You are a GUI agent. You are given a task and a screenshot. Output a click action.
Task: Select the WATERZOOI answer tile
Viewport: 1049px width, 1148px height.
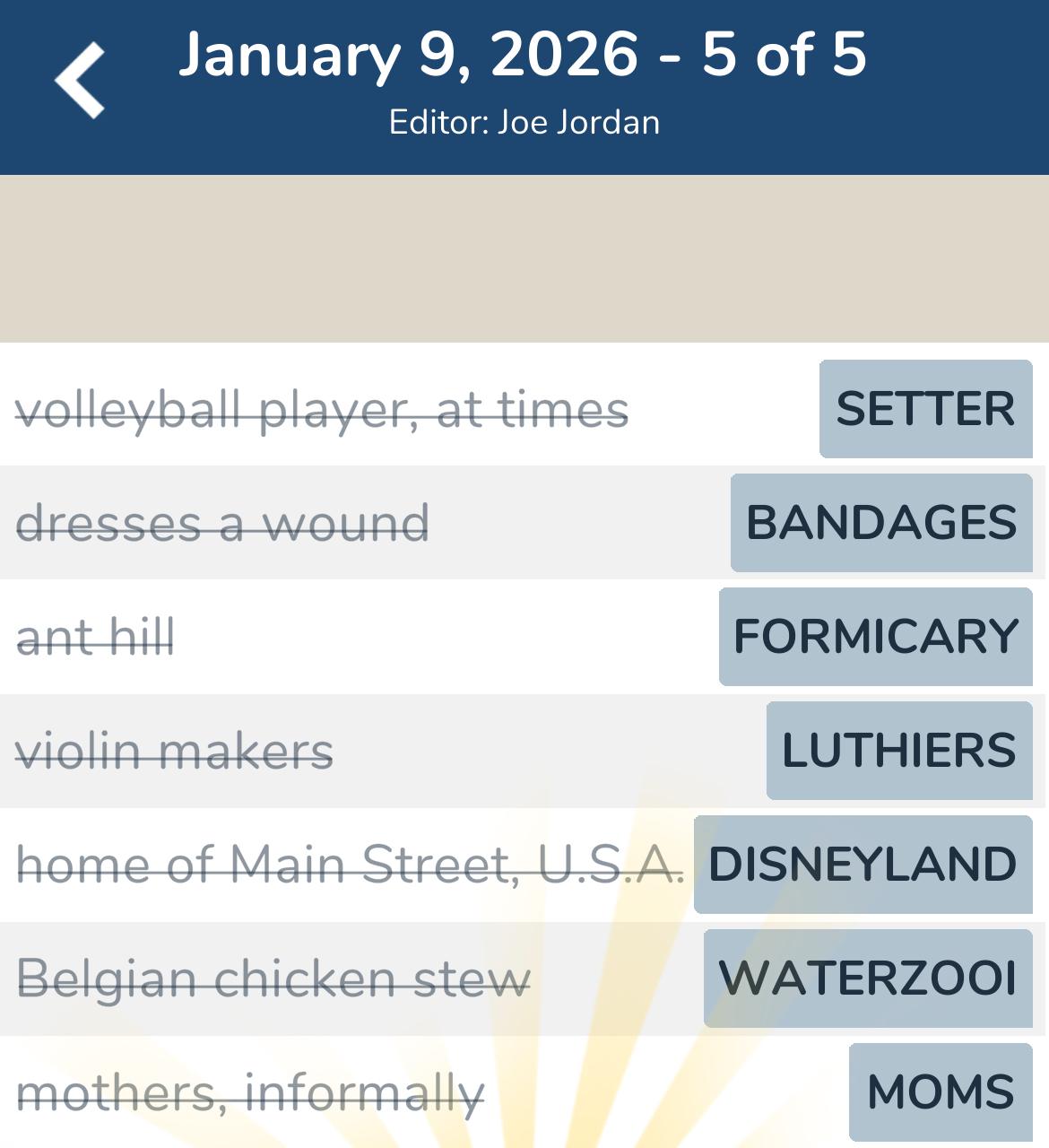868,979
